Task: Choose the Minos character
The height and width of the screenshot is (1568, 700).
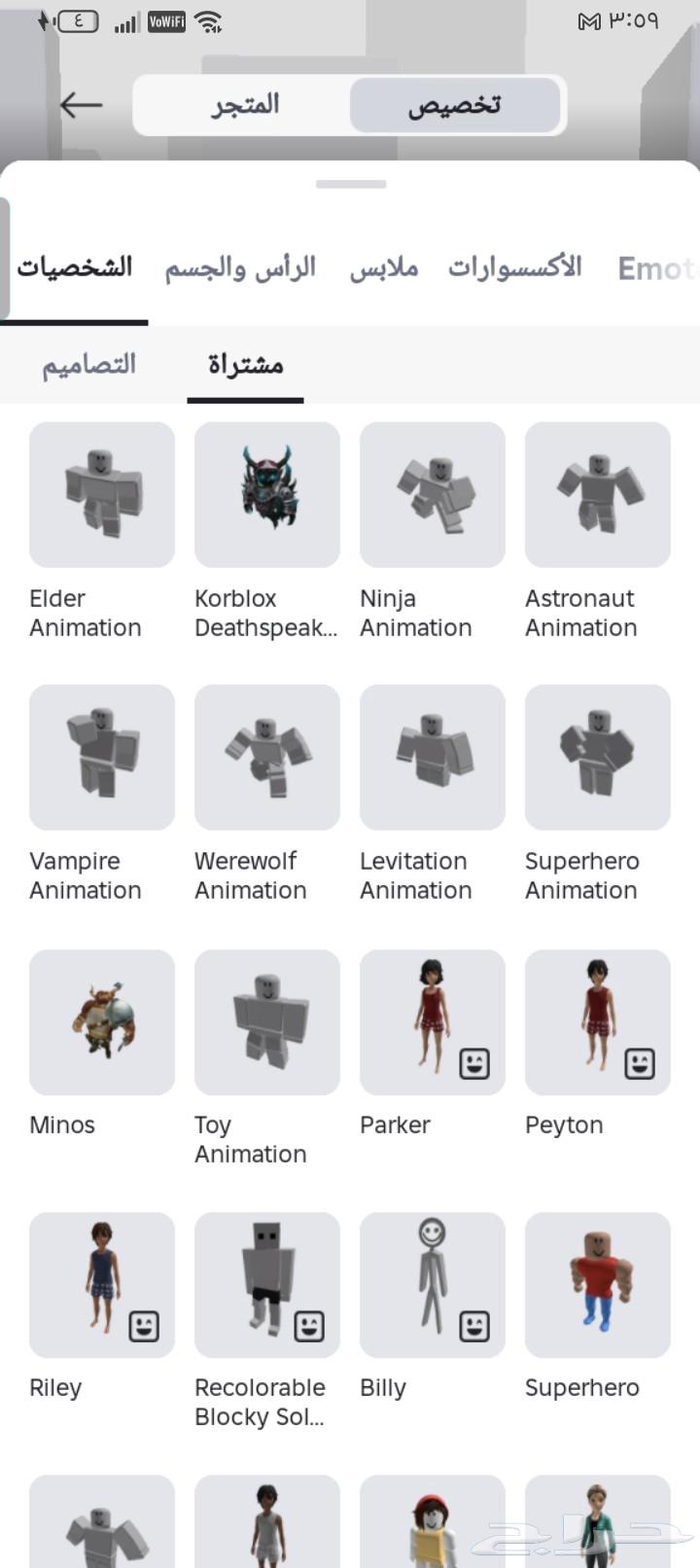Action: click(x=102, y=1021)
